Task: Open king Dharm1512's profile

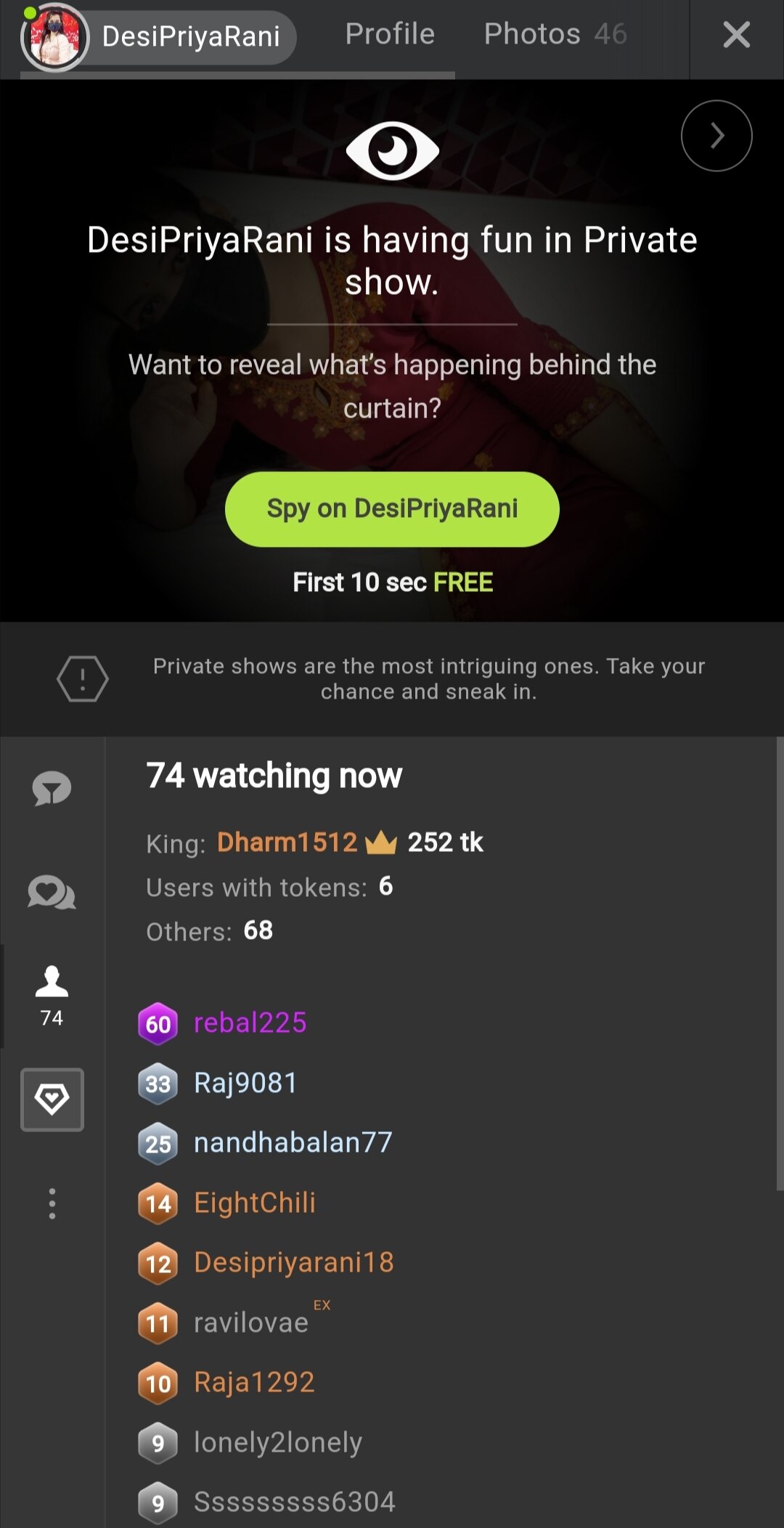Action: tap(287, 842)
